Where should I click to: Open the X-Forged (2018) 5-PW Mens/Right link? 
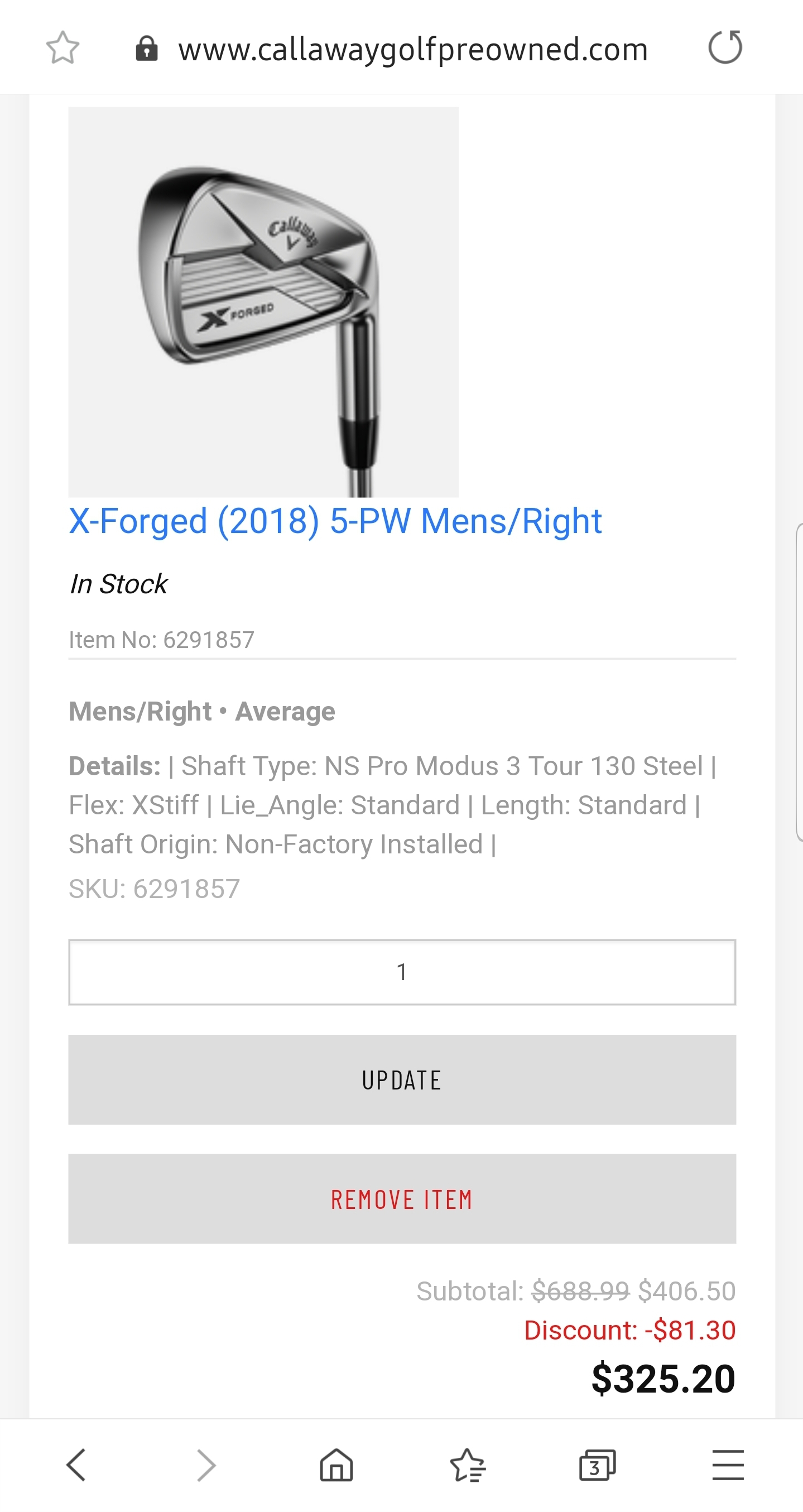[x=335, y=521]
